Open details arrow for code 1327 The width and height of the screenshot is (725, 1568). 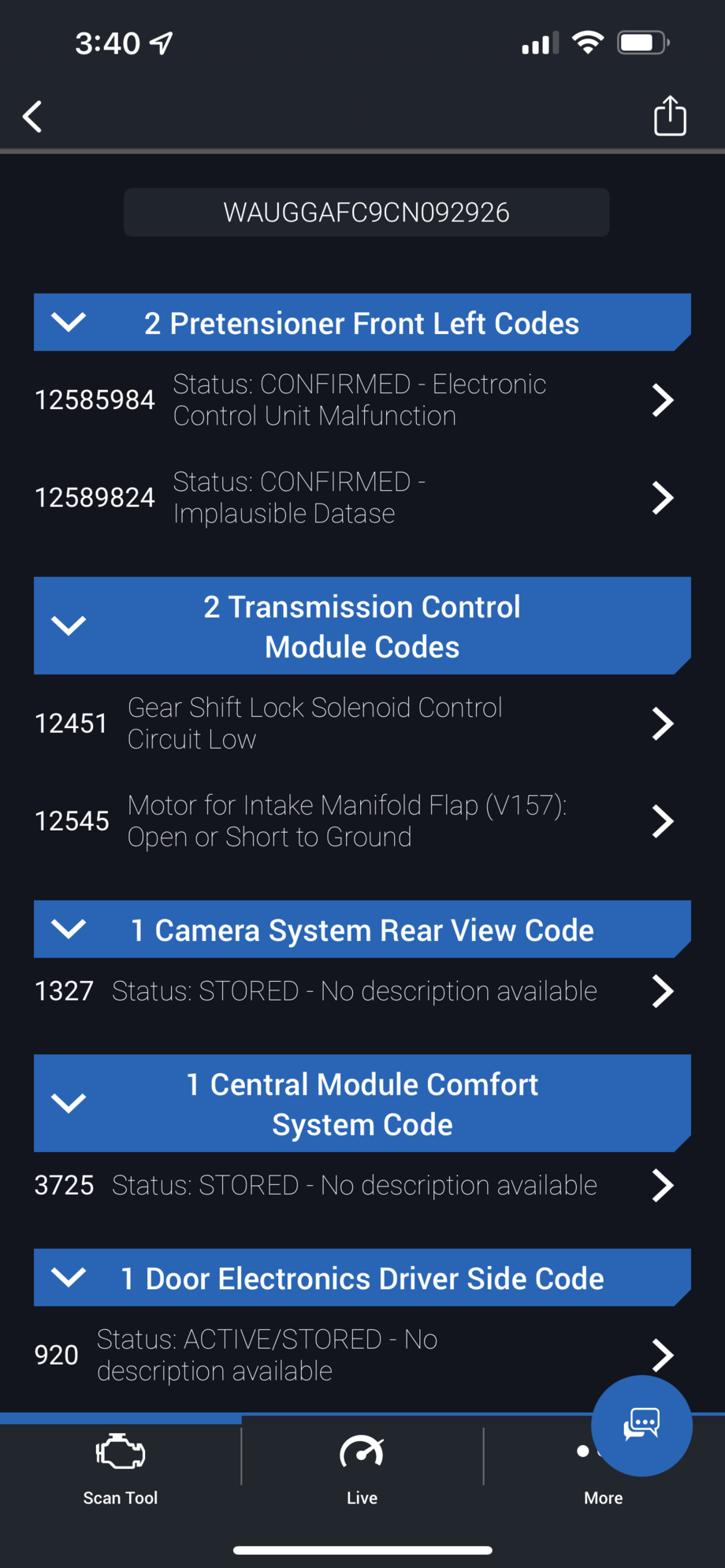pos(664,991)
